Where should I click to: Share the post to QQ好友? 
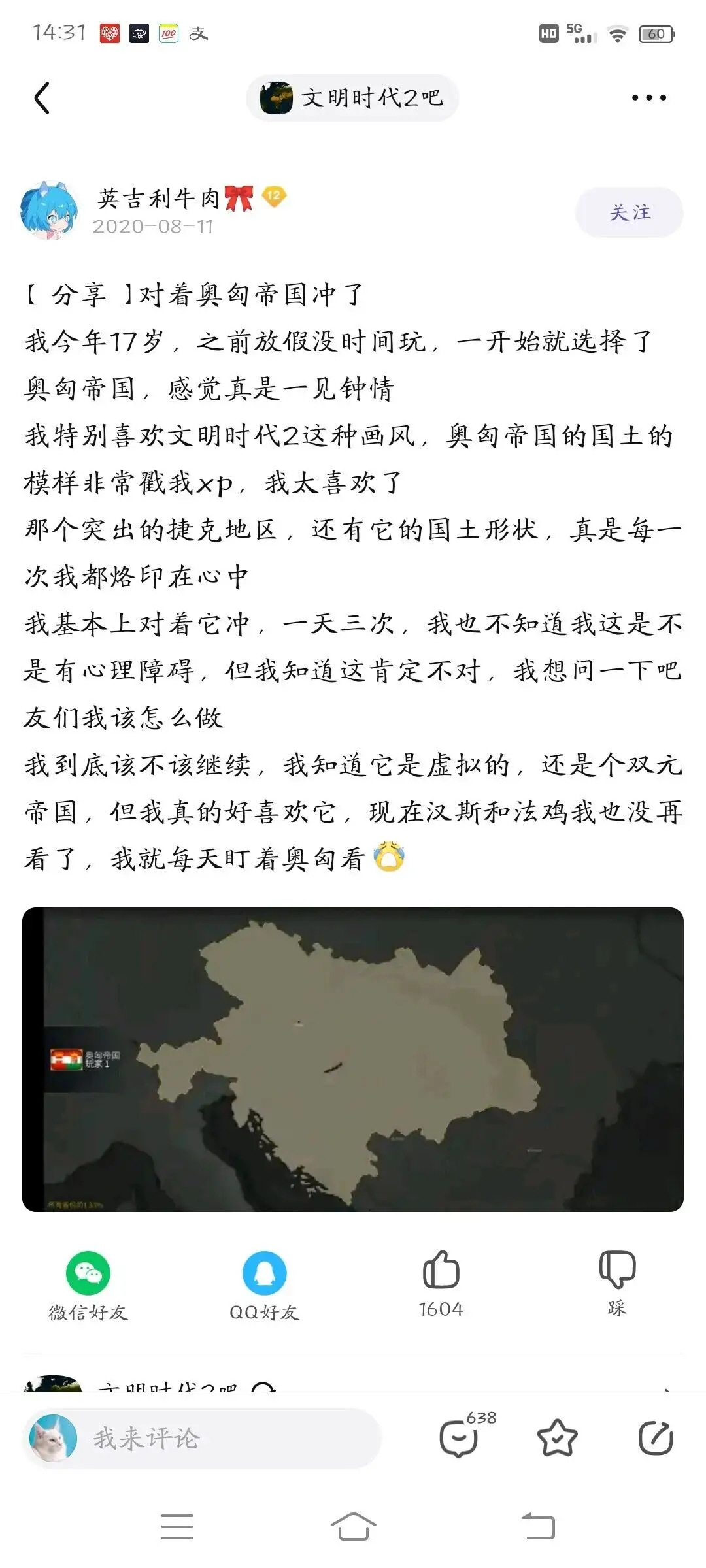264,1286
